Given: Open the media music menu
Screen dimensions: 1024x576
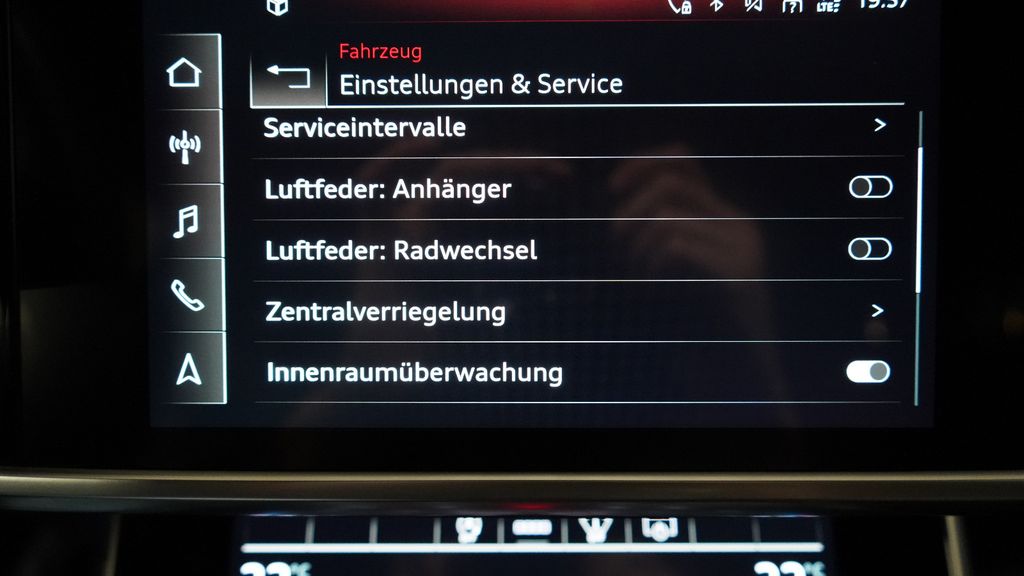Looking at the screenshot, I should tap(186, 221).
